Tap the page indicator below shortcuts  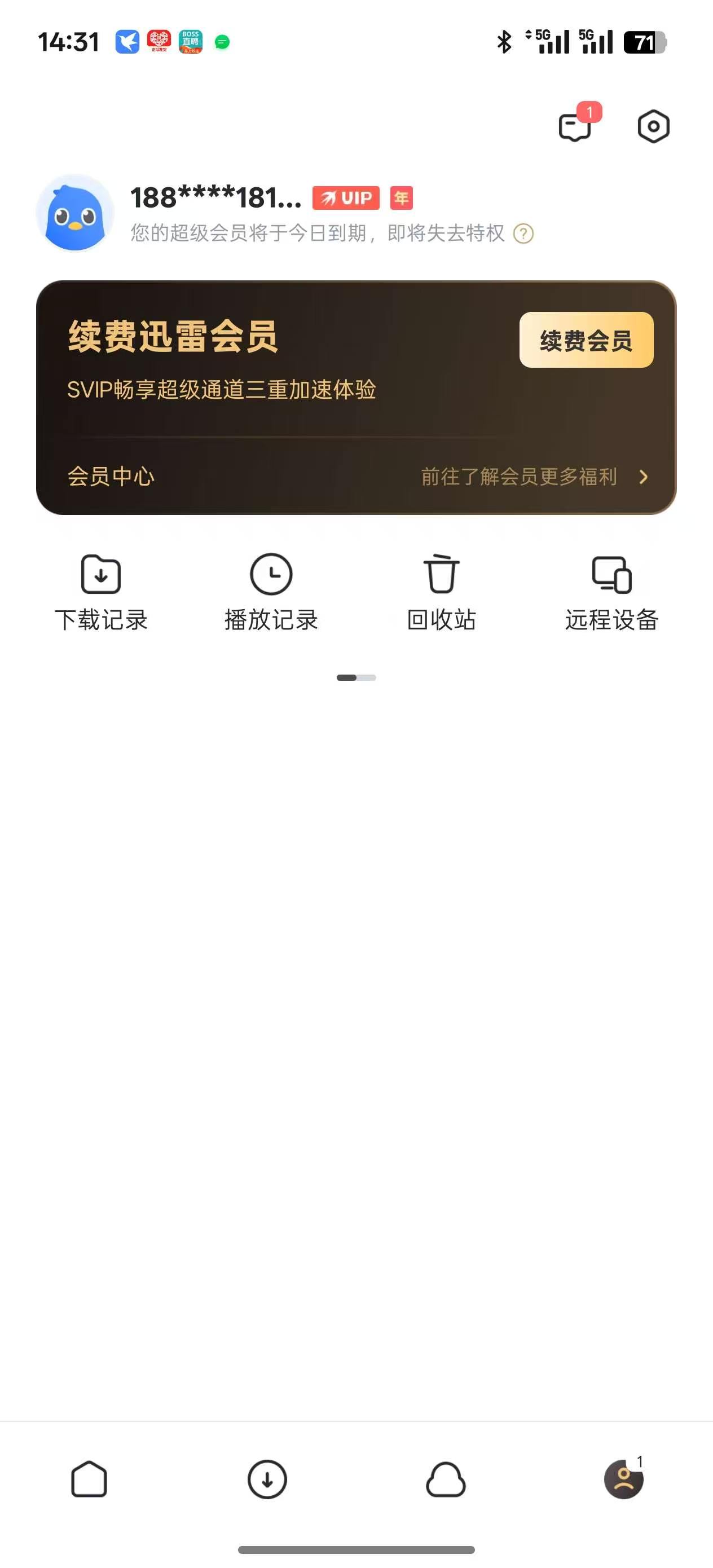coord(356,677)
